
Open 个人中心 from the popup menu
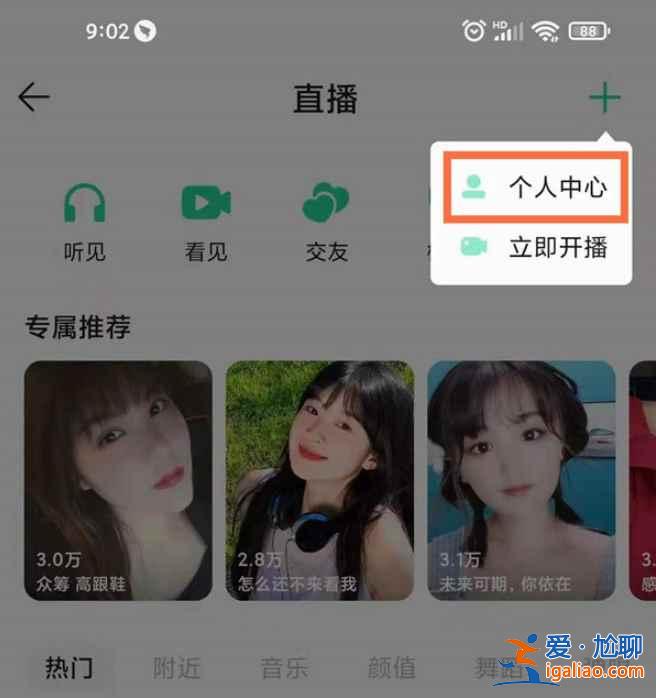click(538, 187)
